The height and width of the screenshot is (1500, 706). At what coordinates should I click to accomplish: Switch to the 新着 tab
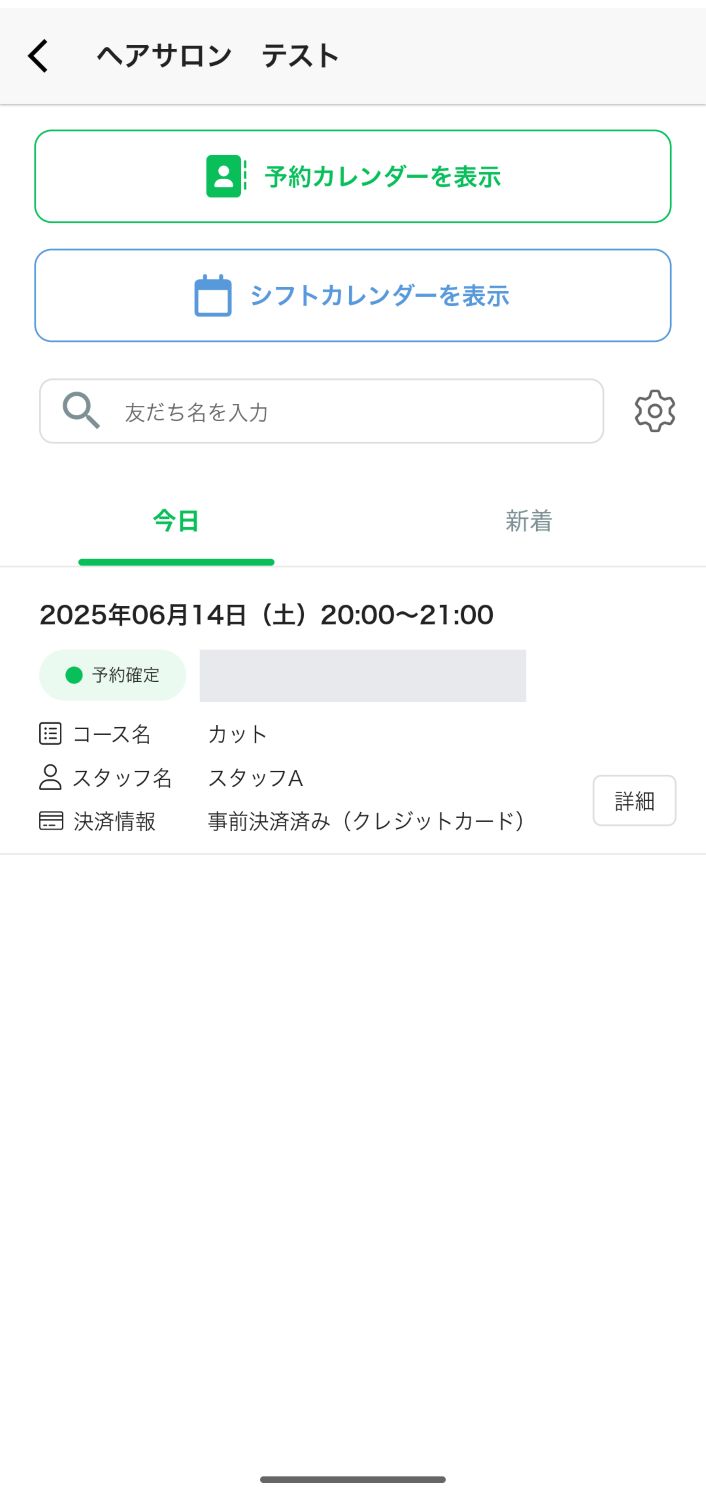[x=529, y=522]
